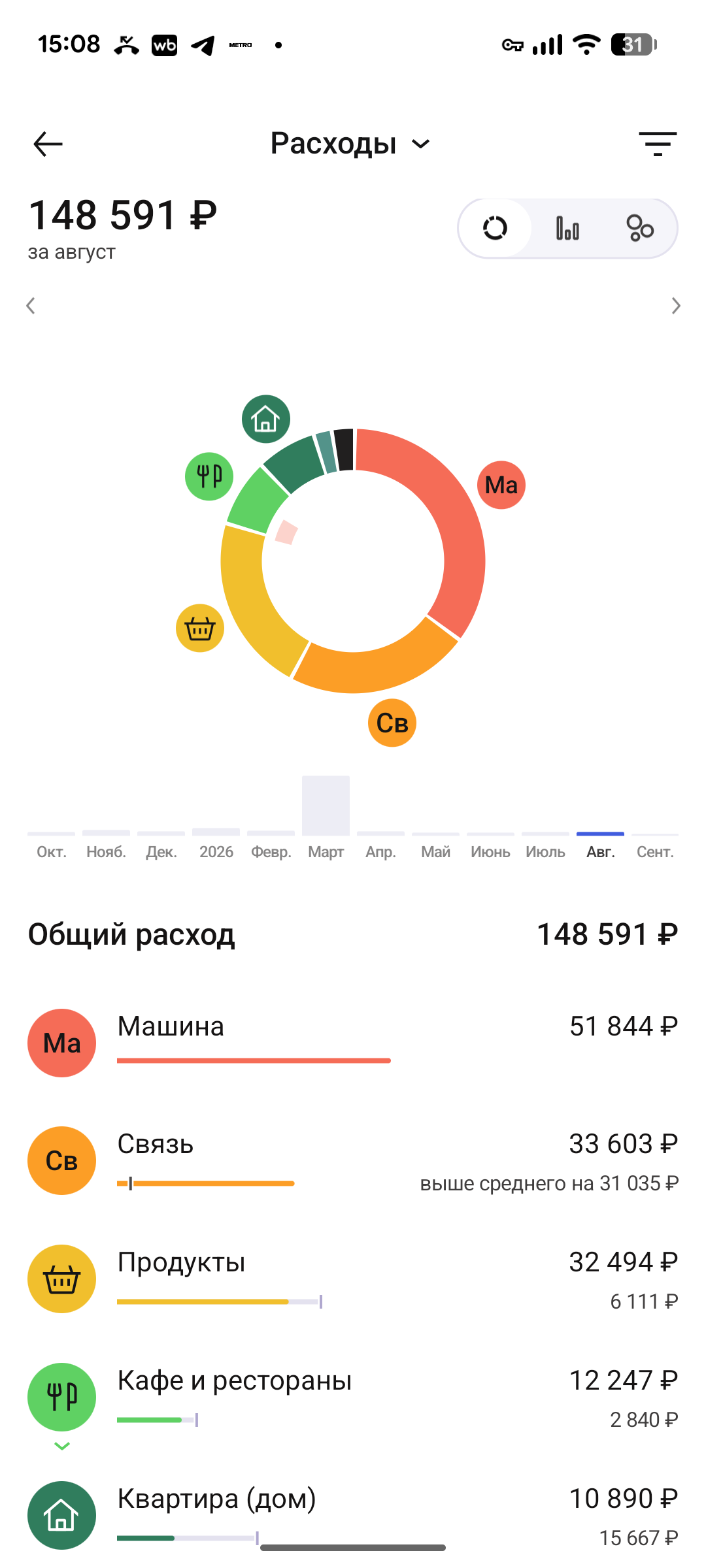Image resolution: width=706 pixels, height=1568 pixels.
Task: Go to the next month
Action: pyautogui.click(x=676, y=306)
